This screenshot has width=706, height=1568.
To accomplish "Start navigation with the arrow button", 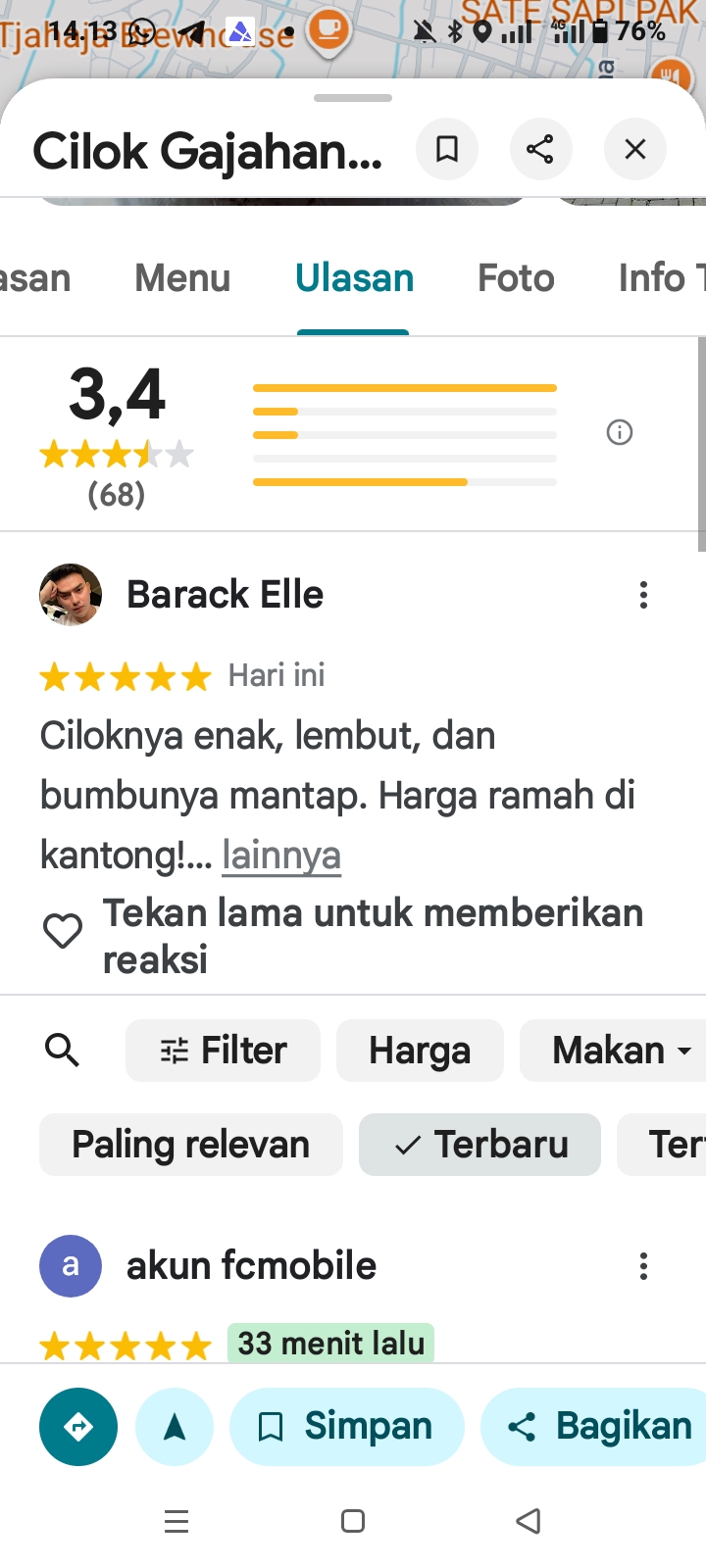I will click(x=175, y=1427).
